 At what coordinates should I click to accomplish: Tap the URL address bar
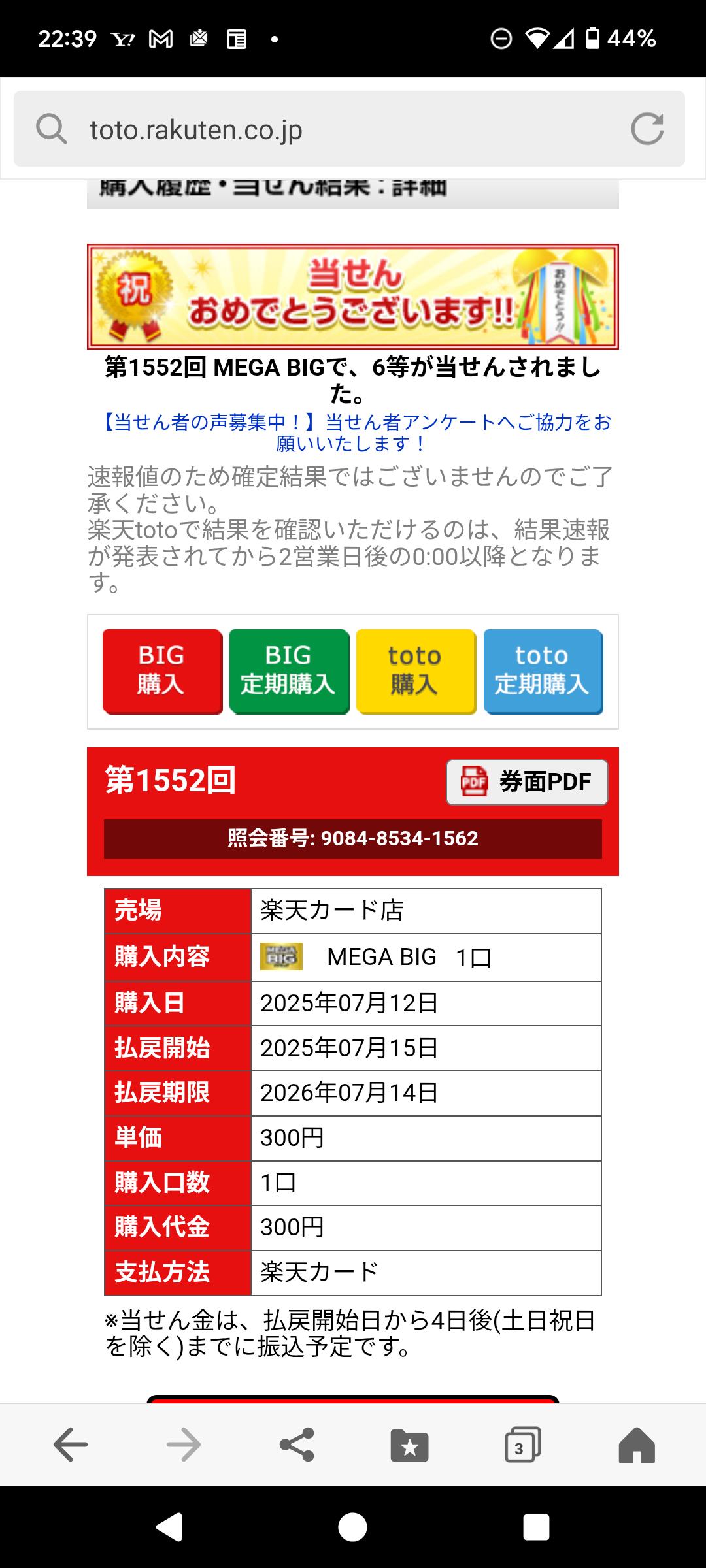click(x=327, y=129)
